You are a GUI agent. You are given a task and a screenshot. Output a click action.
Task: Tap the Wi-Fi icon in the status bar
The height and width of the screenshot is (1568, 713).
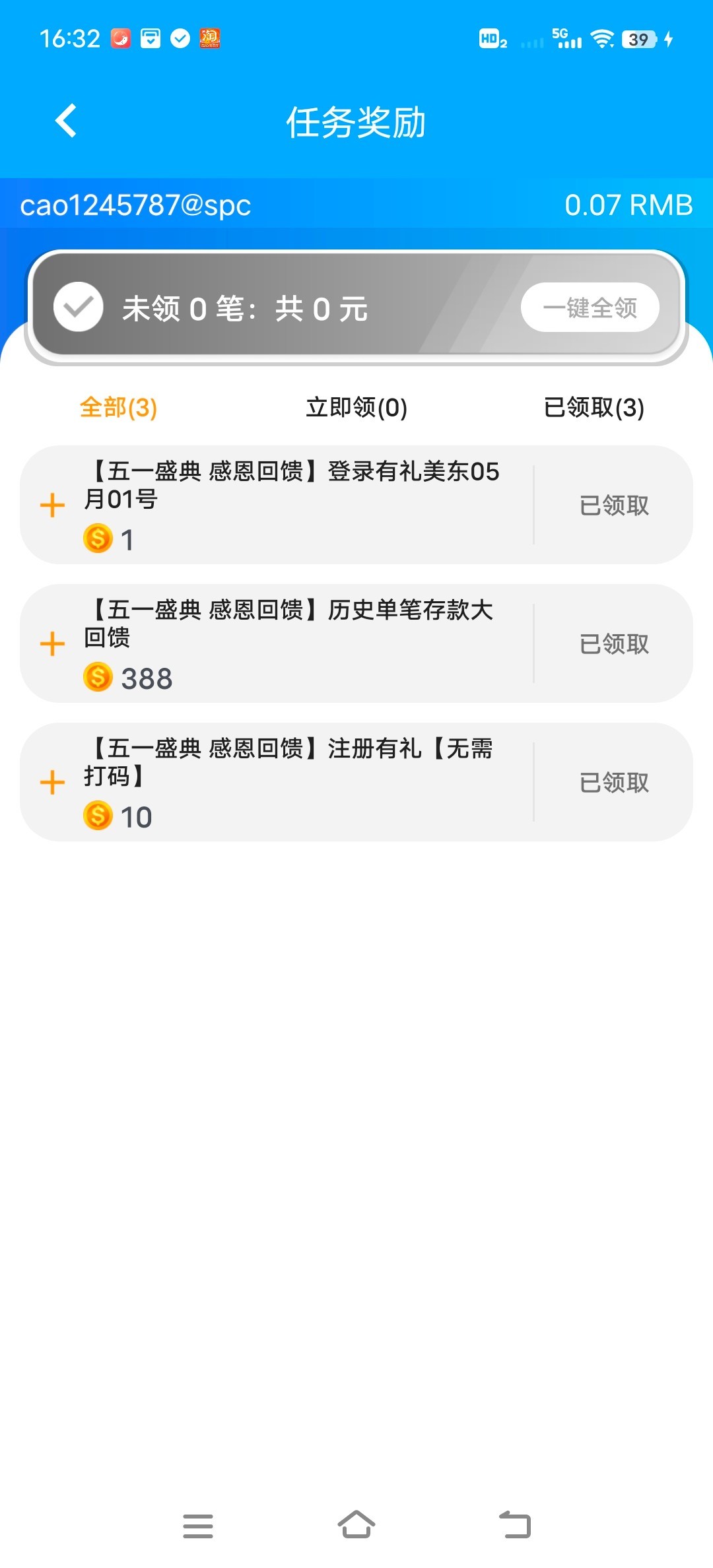coord(602,38)
